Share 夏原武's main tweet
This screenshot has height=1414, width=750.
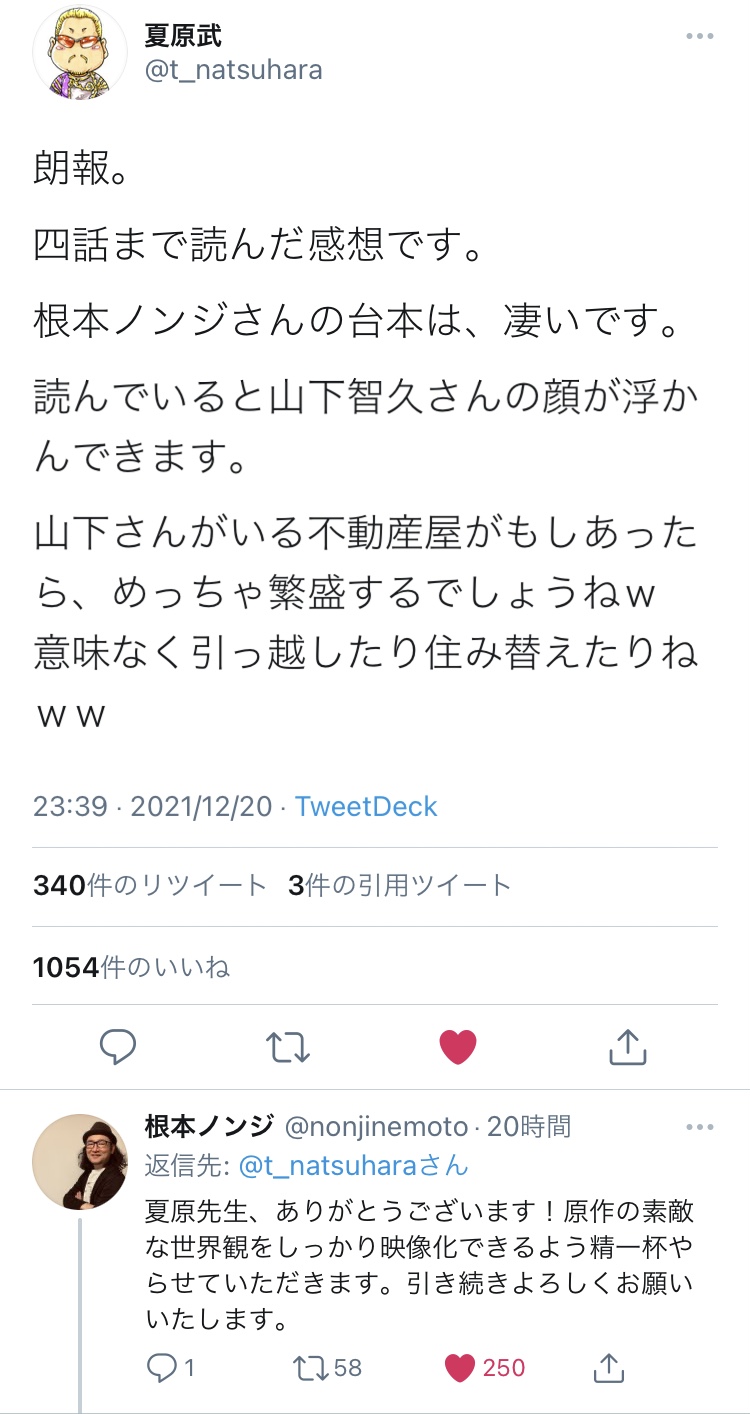click(627, 1047)
